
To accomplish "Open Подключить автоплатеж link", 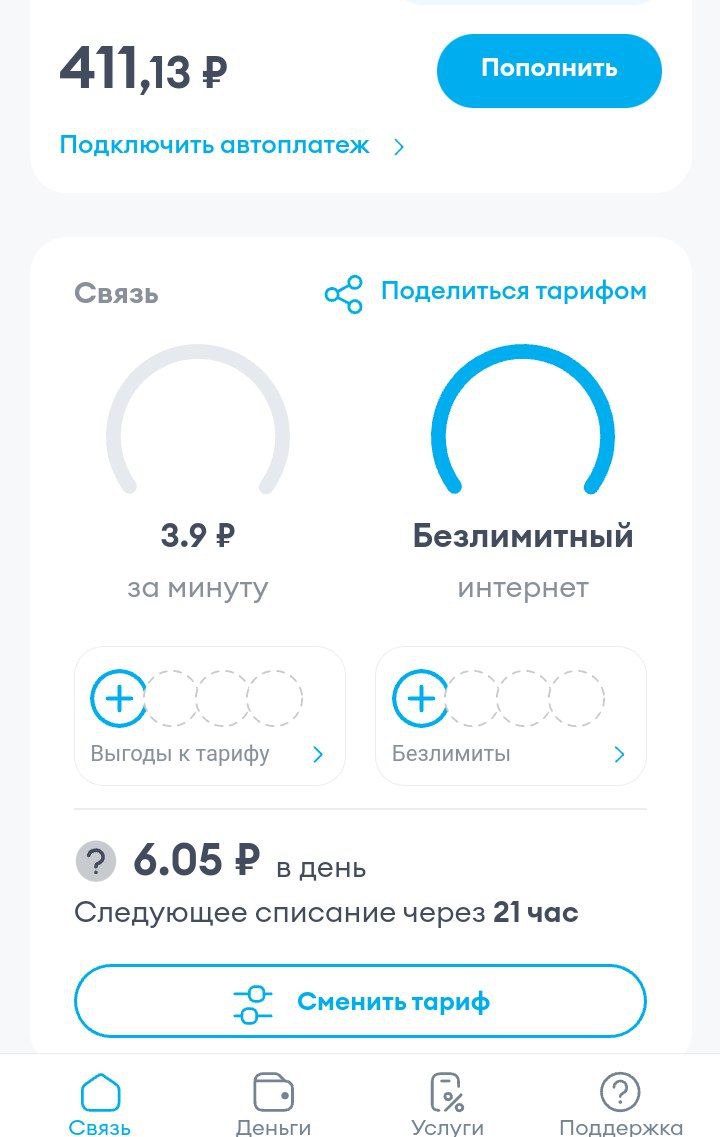I will (x=232, y=146).
